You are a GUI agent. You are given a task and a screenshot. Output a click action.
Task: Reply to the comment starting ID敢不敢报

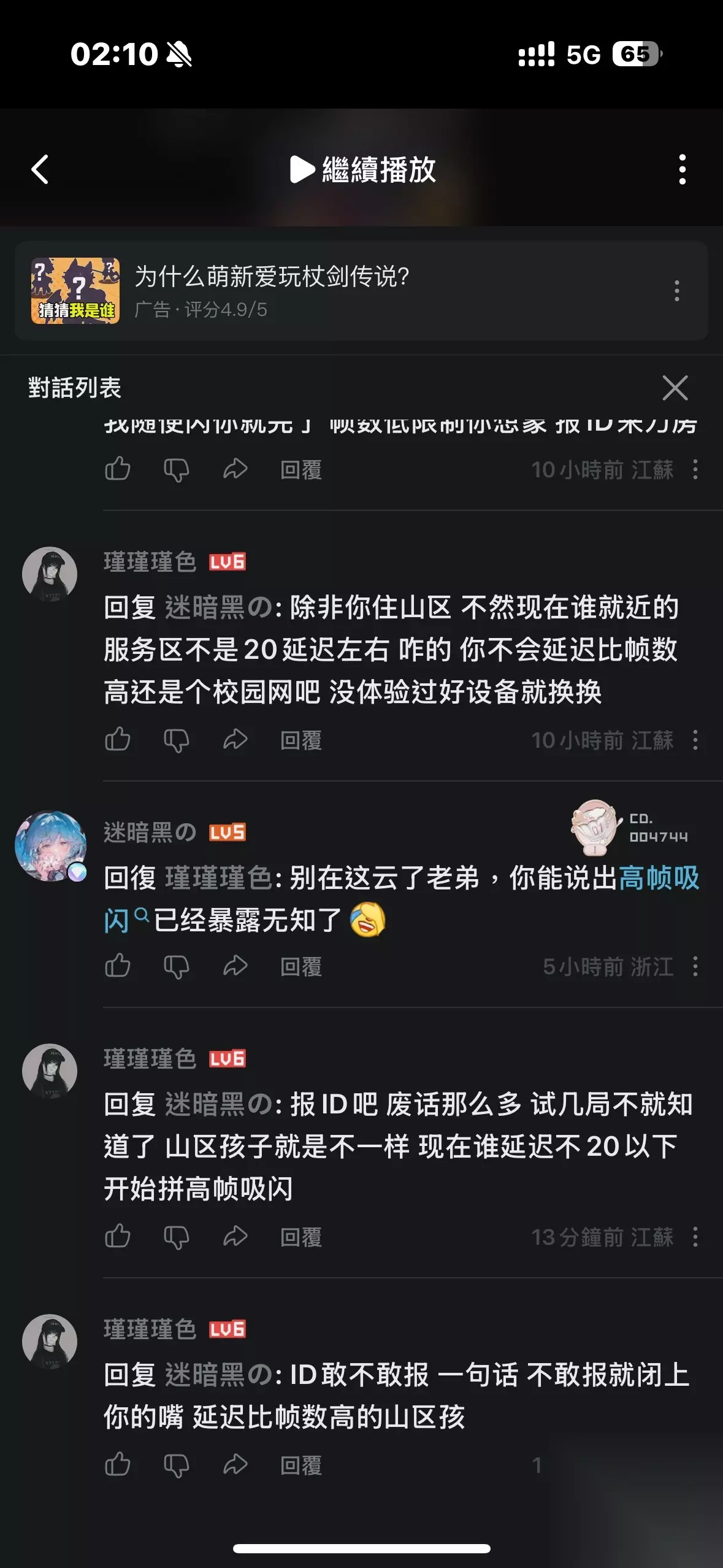pyautogui.click(x=301, y=1465)
